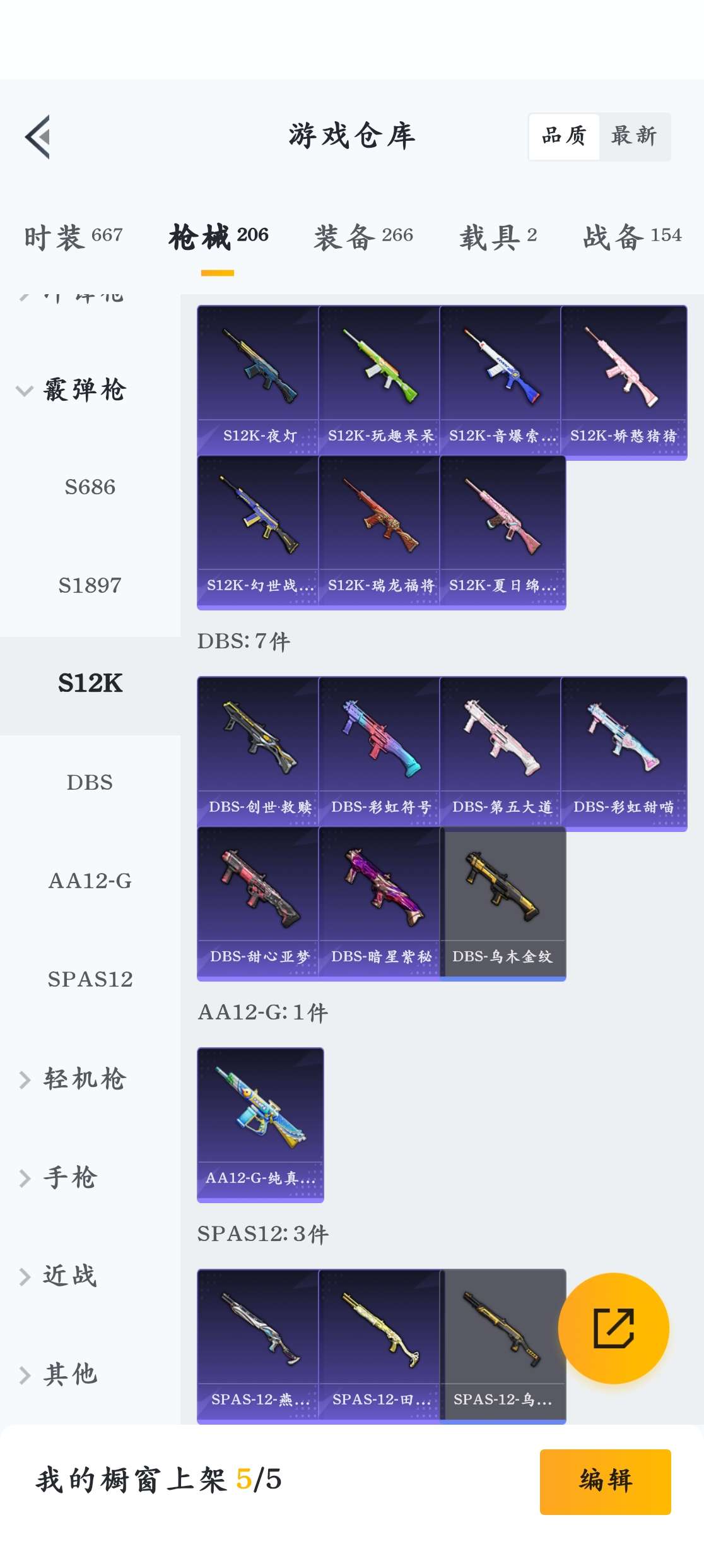Tap the 编辑 button
The image size is (704, 1568).
point(605,1481)
